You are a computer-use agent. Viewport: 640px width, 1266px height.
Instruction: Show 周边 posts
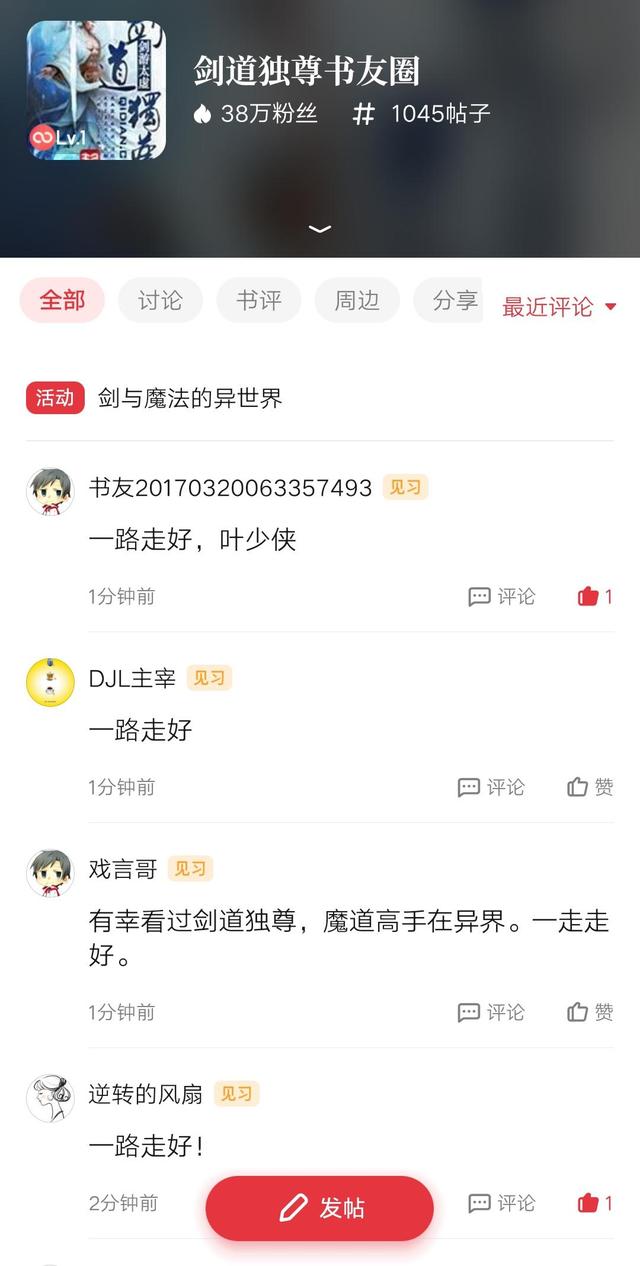click(x=356, y=300)
